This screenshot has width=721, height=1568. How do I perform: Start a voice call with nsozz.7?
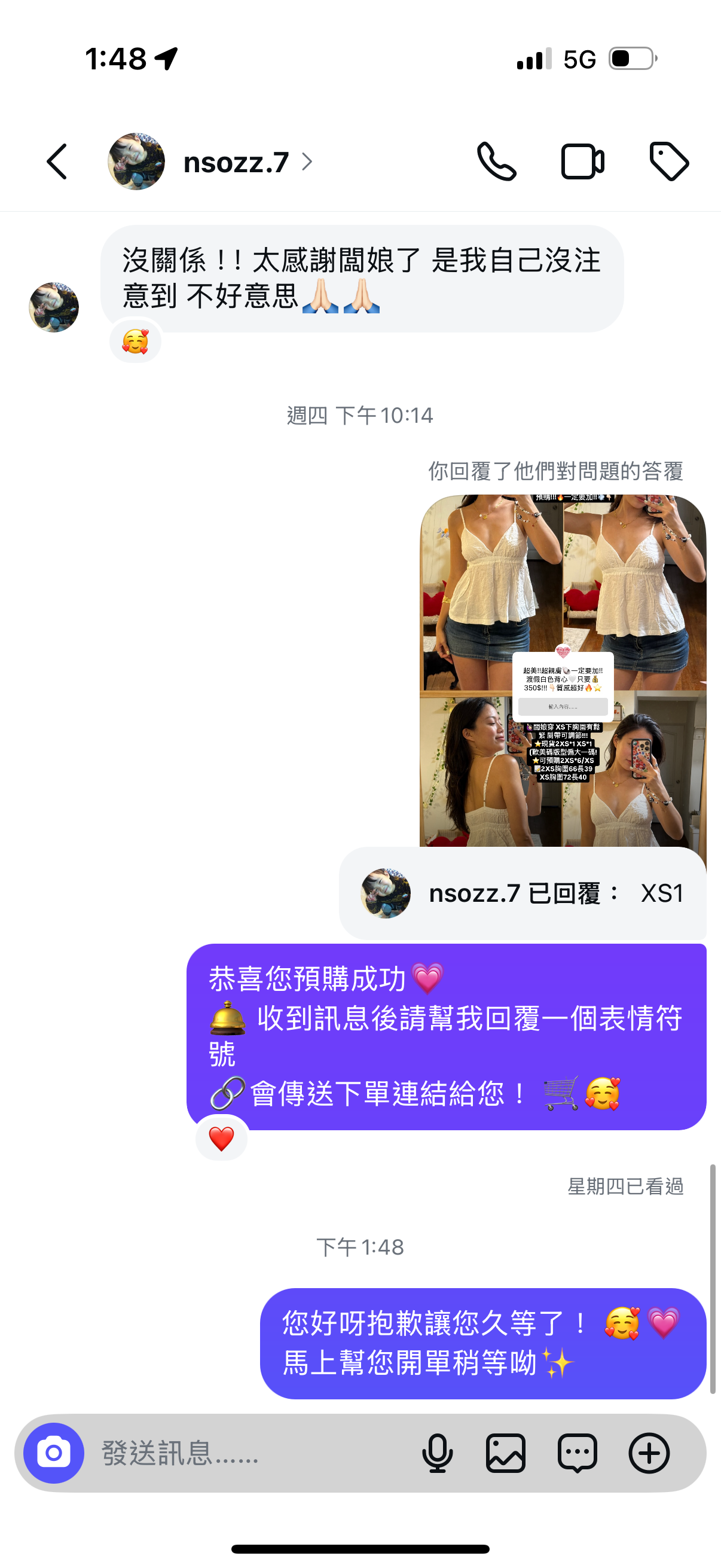[496, 162]
